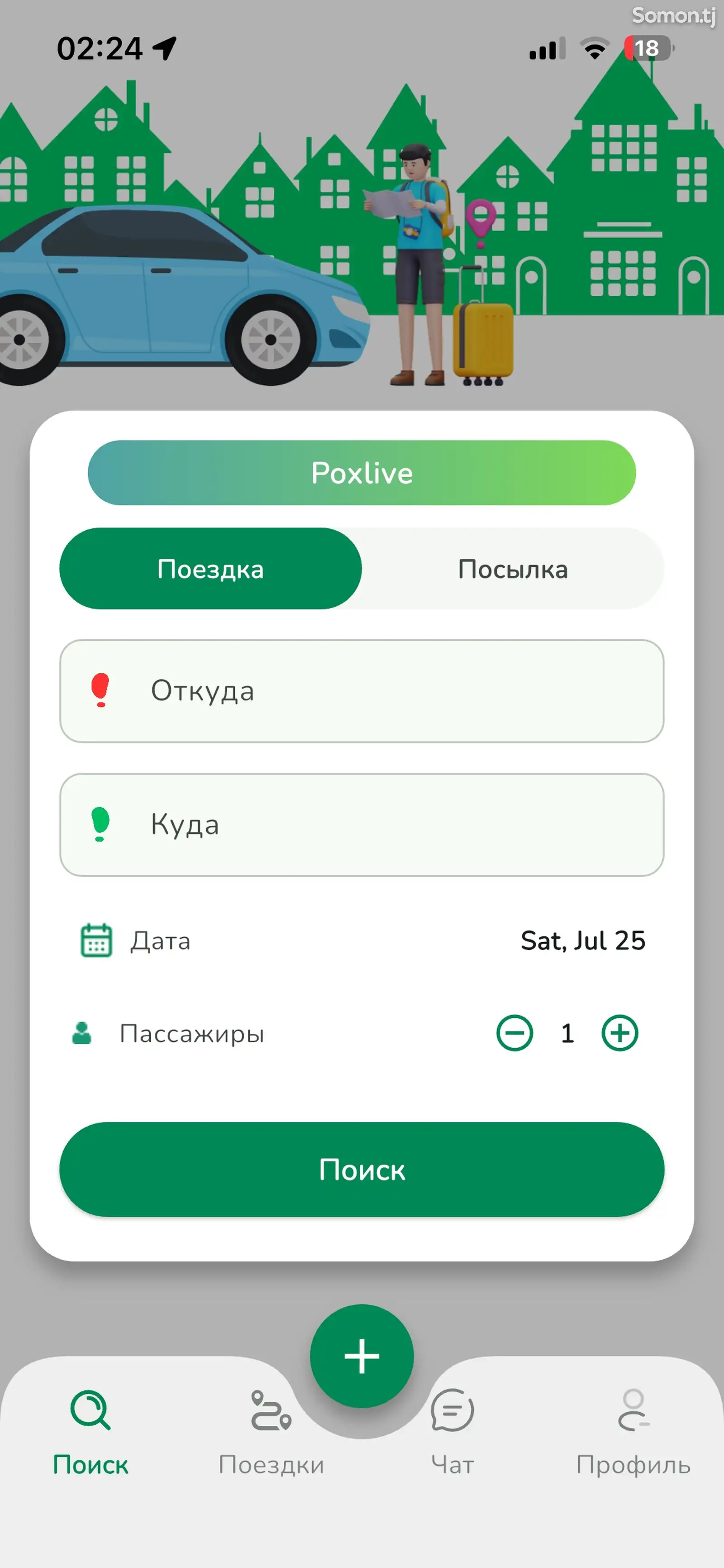Start the search with the green Поиск button
This screenshot has width=724, height=1568.
point(362,1169)
